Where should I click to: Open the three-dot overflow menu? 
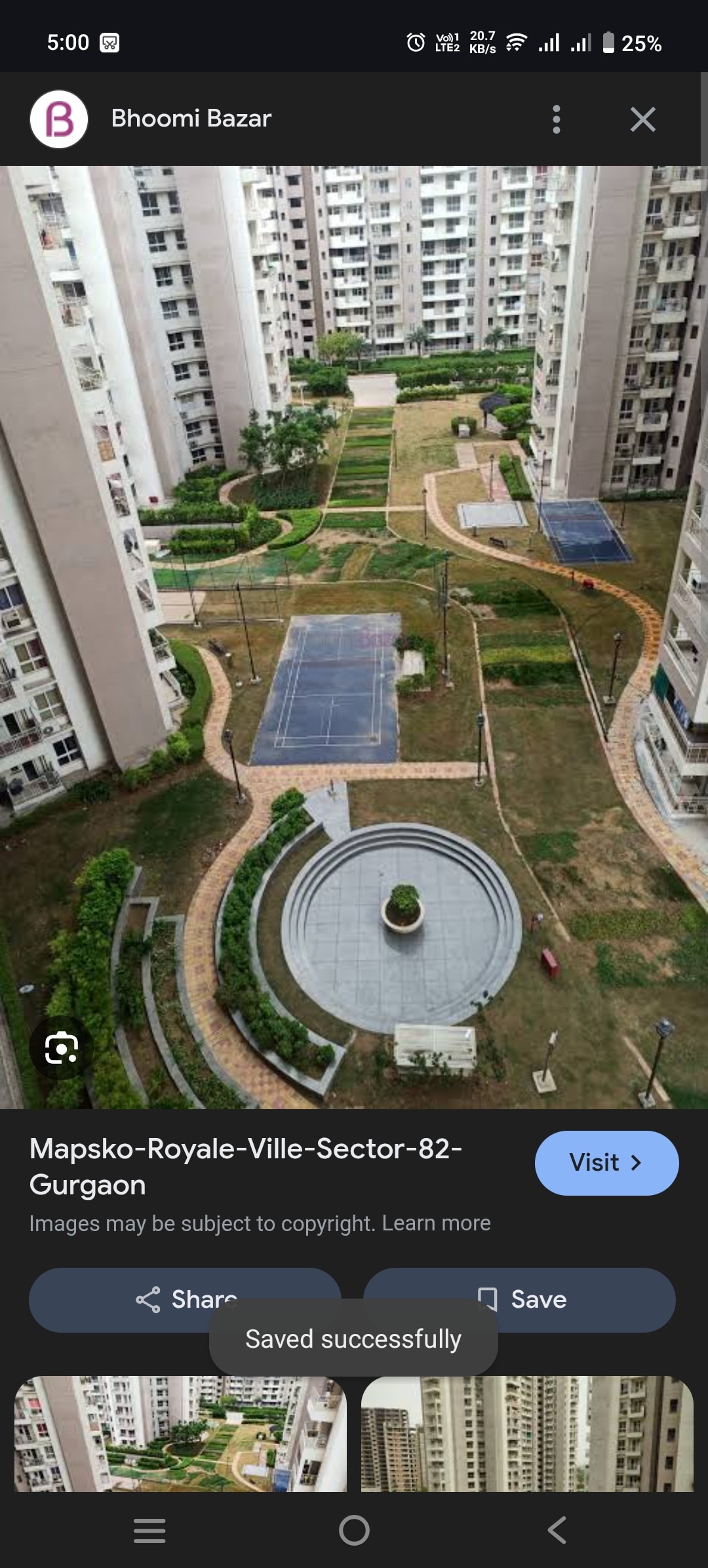557,119
